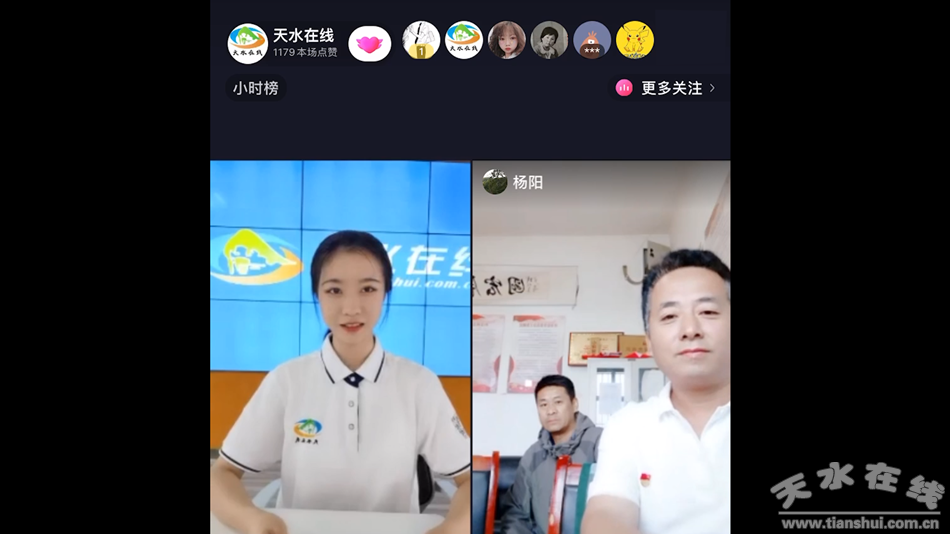950x534 pixels.
Task: Expand 更多关注 to see more followed streams
Action: click(667, 88)
